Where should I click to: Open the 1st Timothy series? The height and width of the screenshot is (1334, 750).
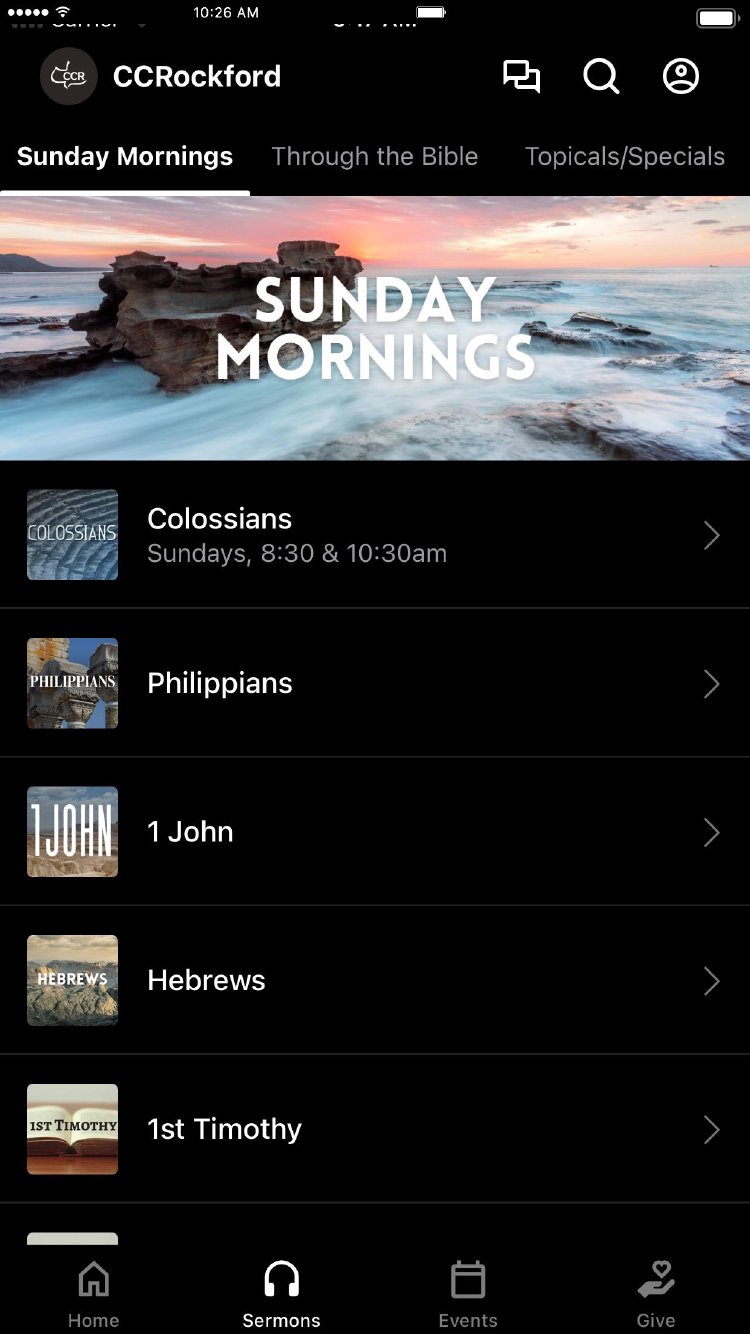click(375, 1129)
